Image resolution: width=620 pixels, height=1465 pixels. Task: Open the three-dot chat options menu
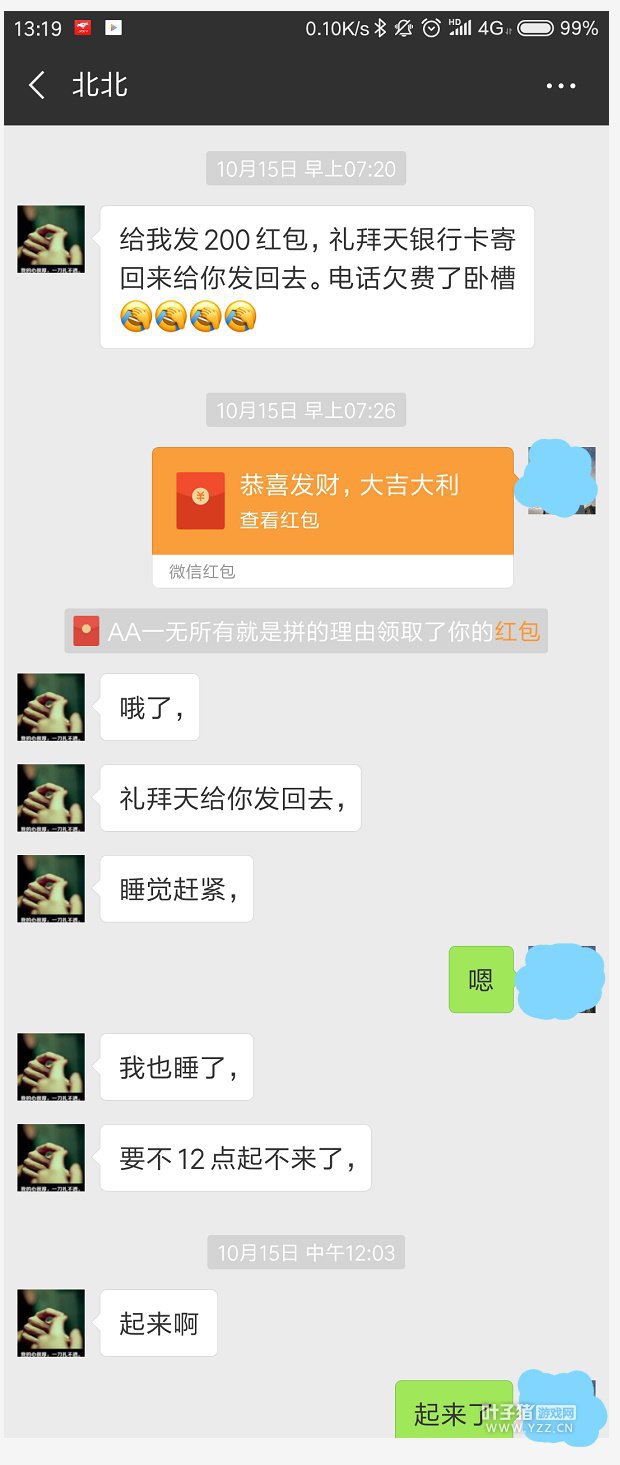point(561,86)
